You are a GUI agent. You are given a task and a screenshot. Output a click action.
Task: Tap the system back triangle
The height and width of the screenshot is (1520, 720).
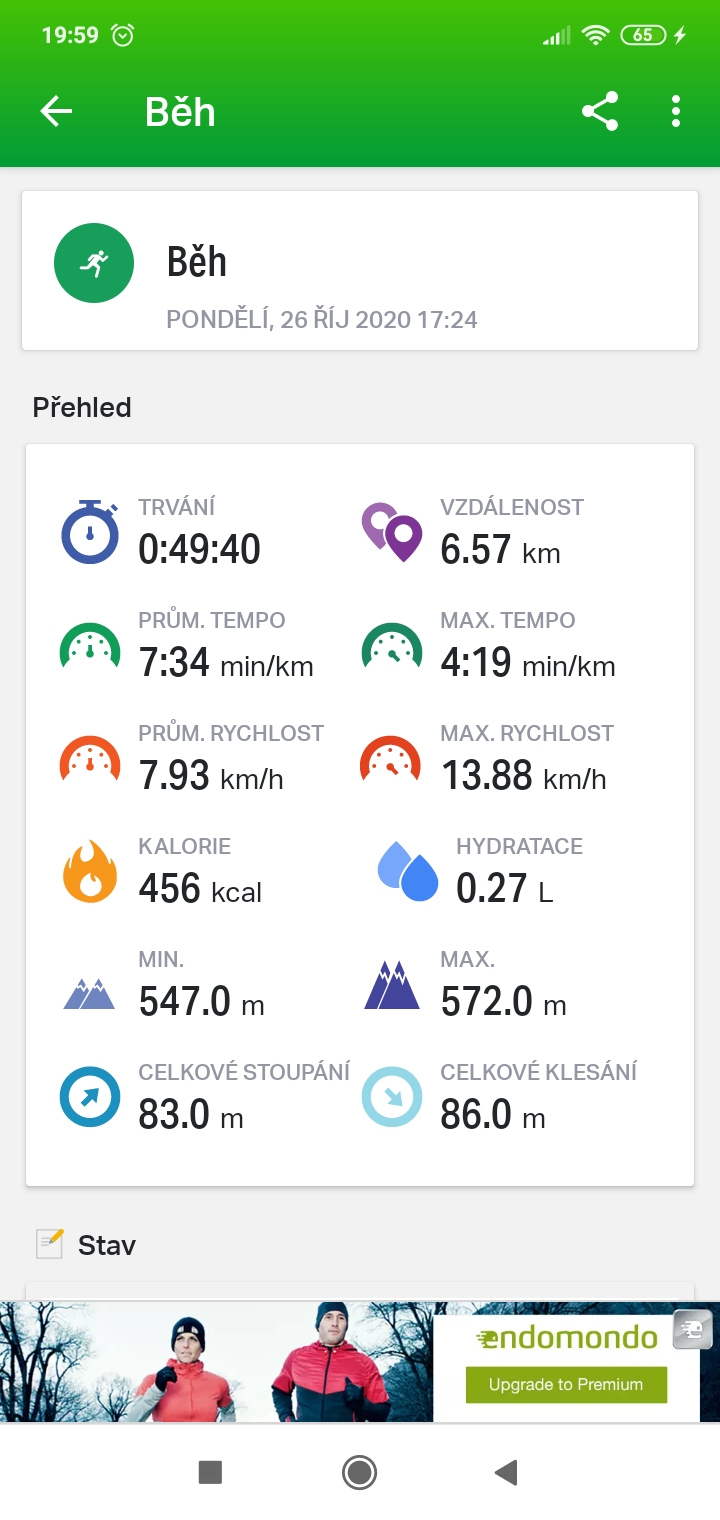506,1472
